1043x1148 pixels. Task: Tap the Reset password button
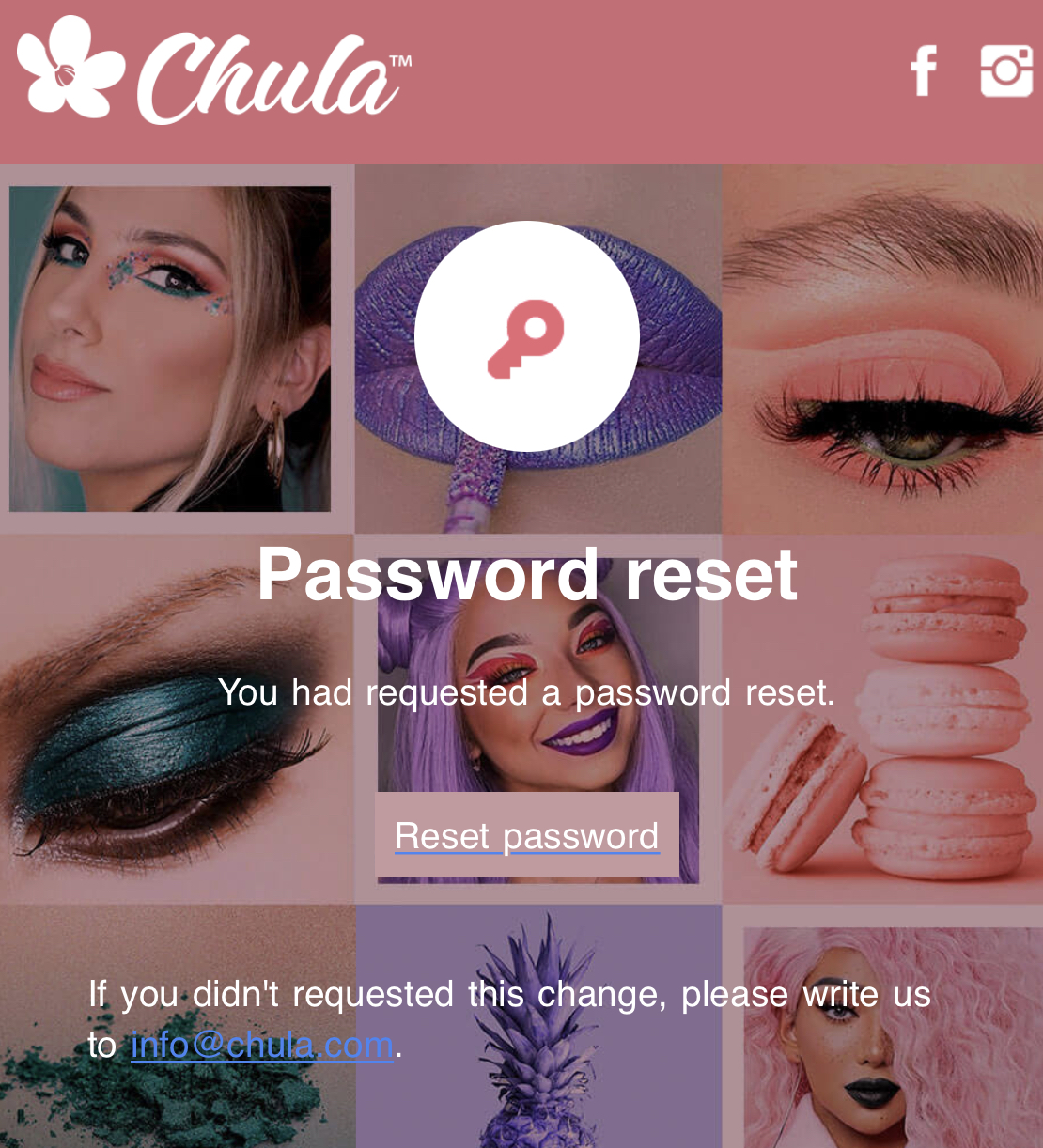(x=527, y=835)
